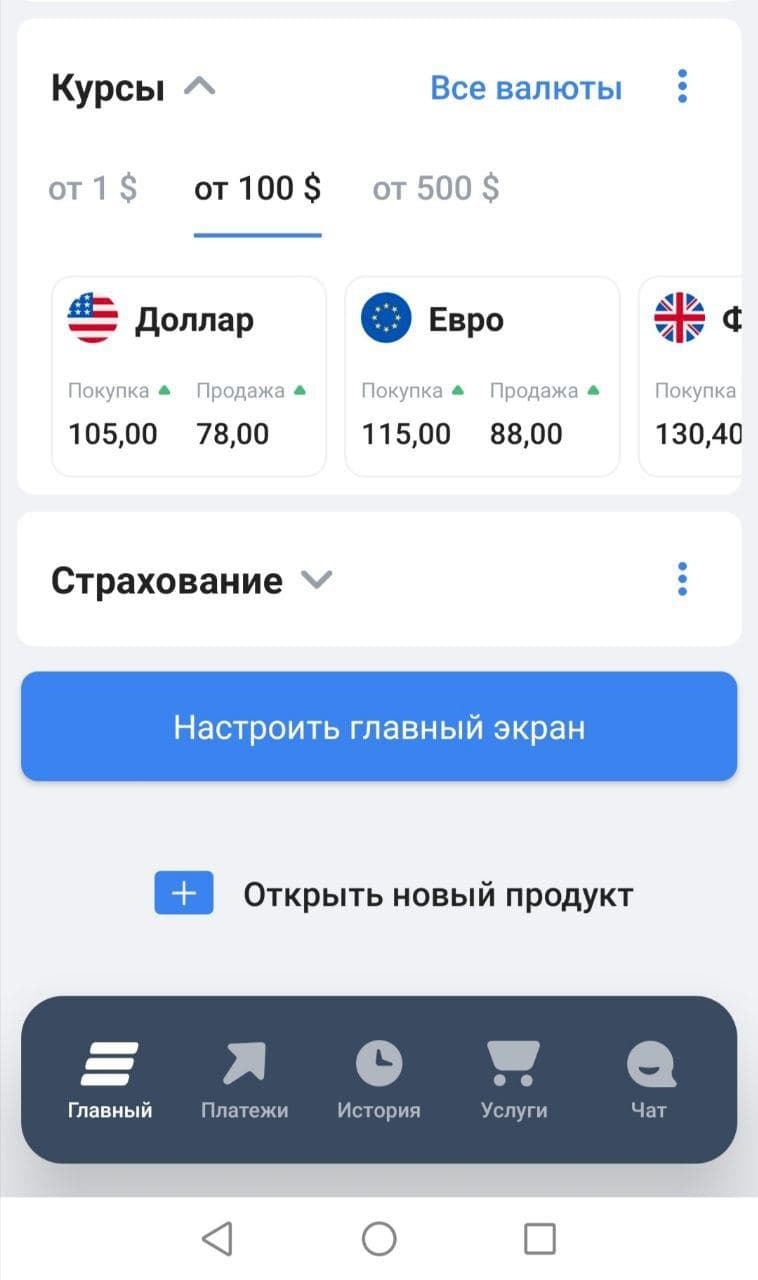
Task: Tap the system home button
Action: (379, 1239)
